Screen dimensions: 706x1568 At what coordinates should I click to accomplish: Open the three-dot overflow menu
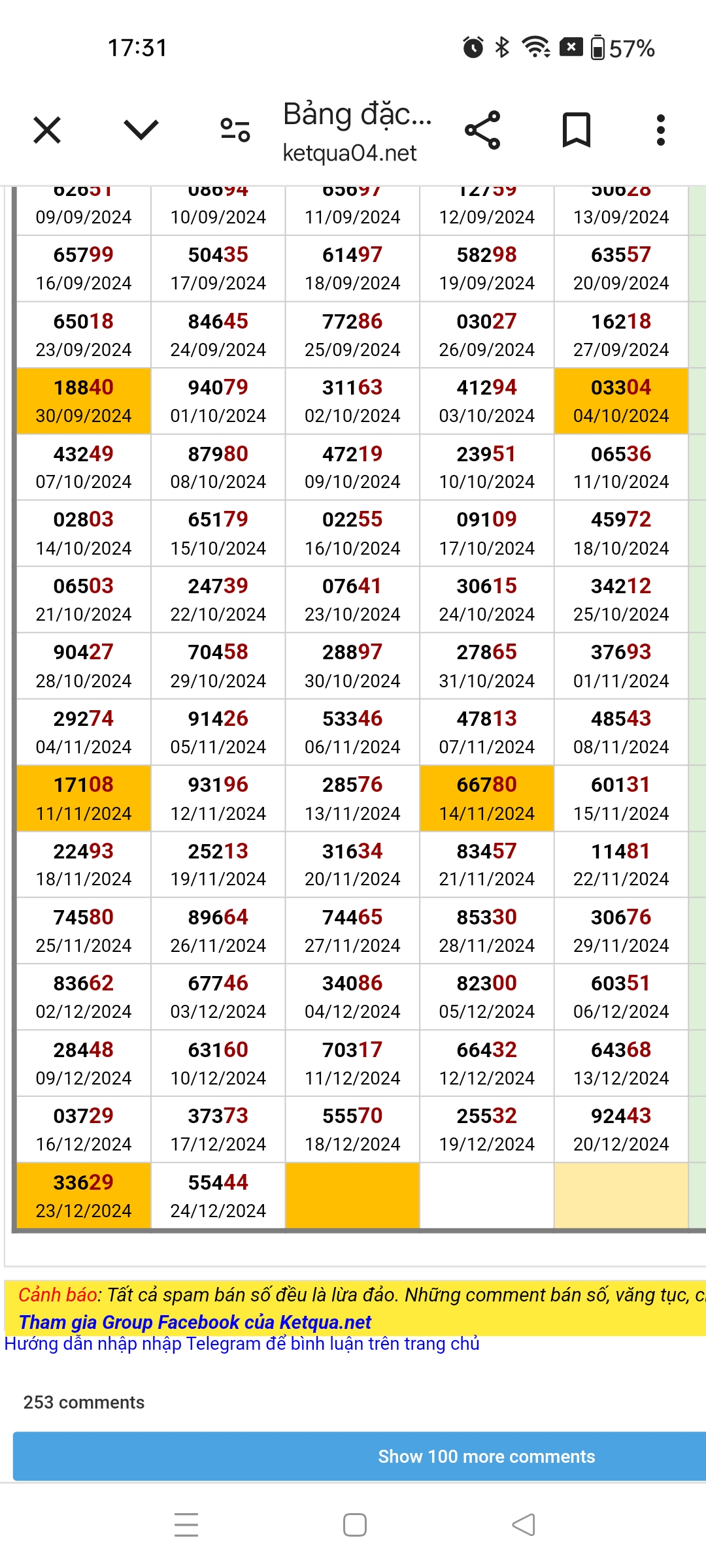661,130
